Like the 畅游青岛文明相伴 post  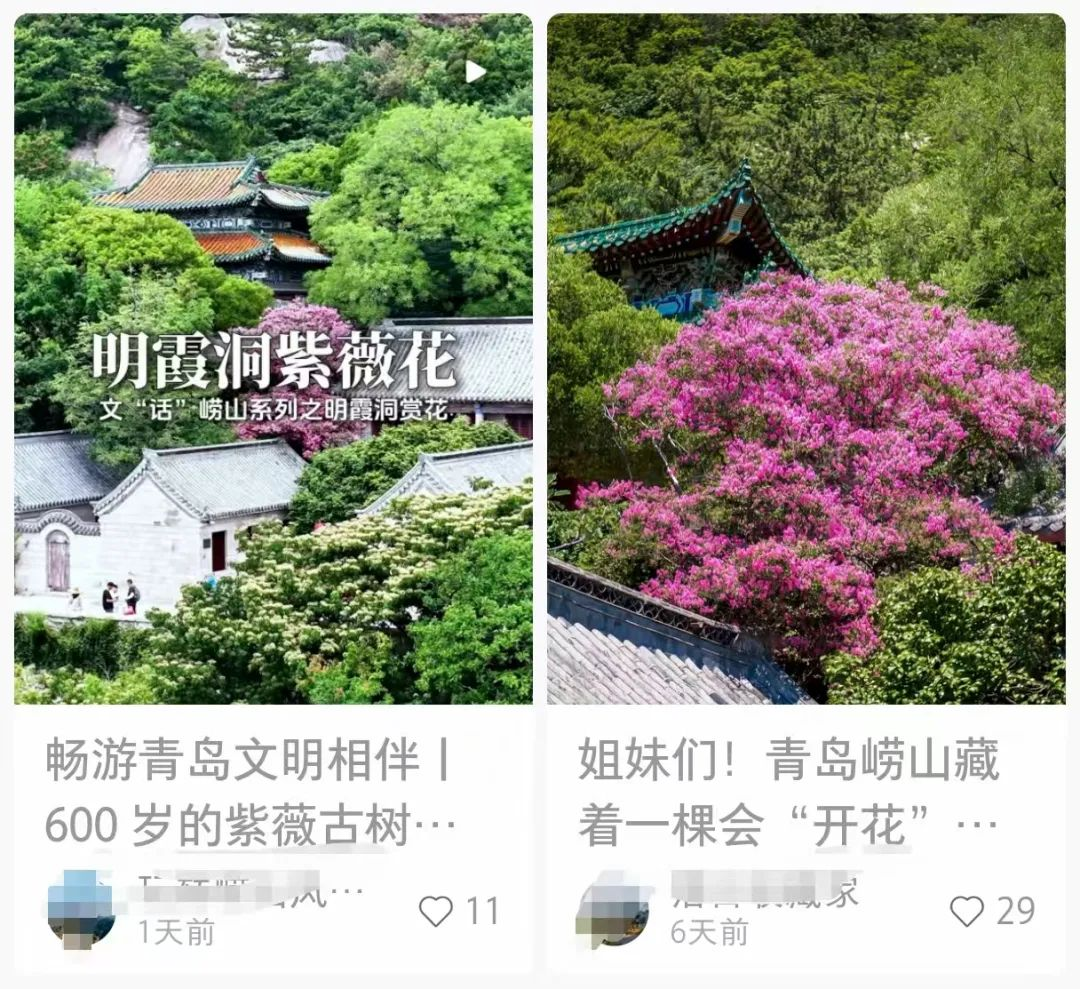[437, 911]
